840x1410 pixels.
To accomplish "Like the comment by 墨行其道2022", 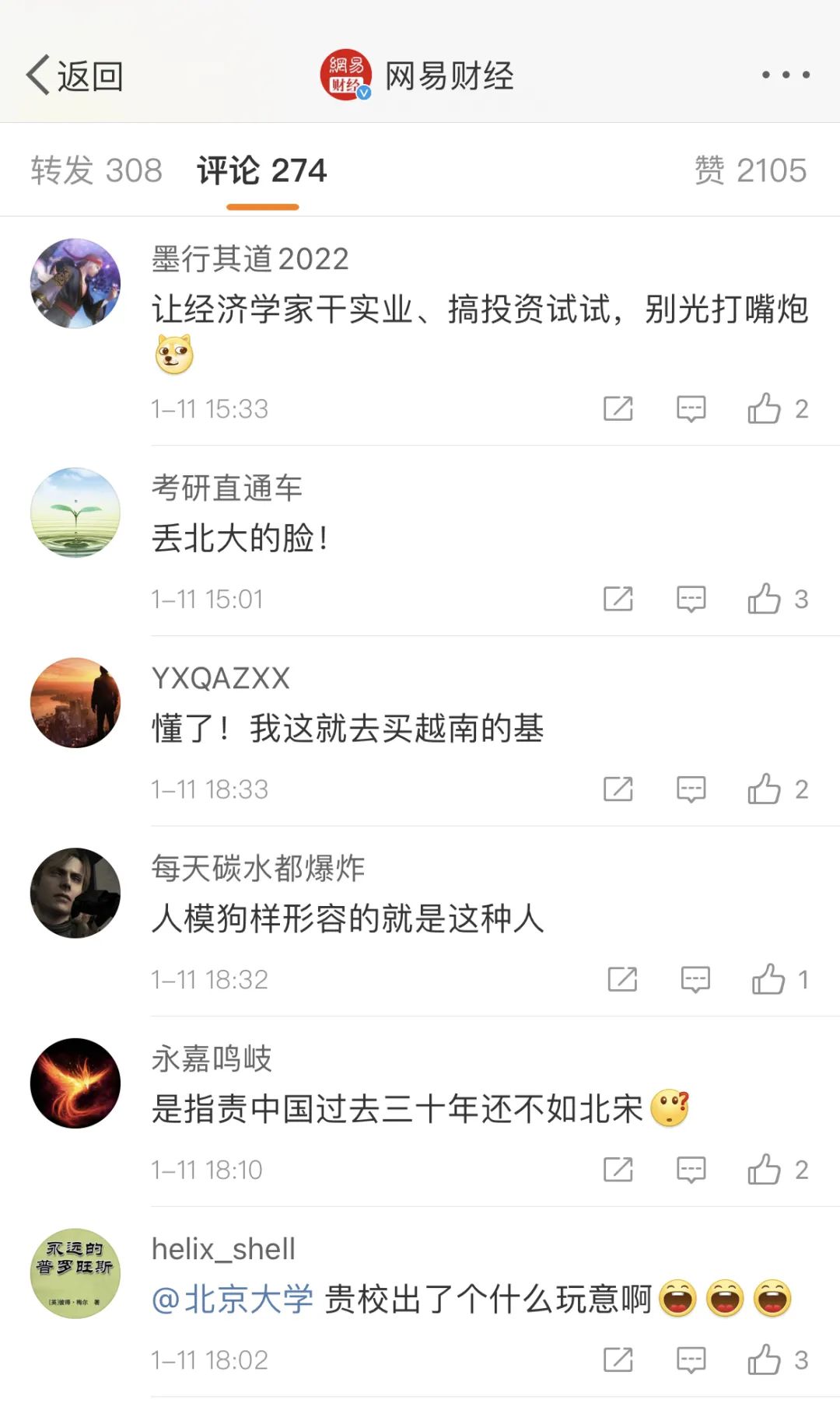I will (x=765, y=408).
